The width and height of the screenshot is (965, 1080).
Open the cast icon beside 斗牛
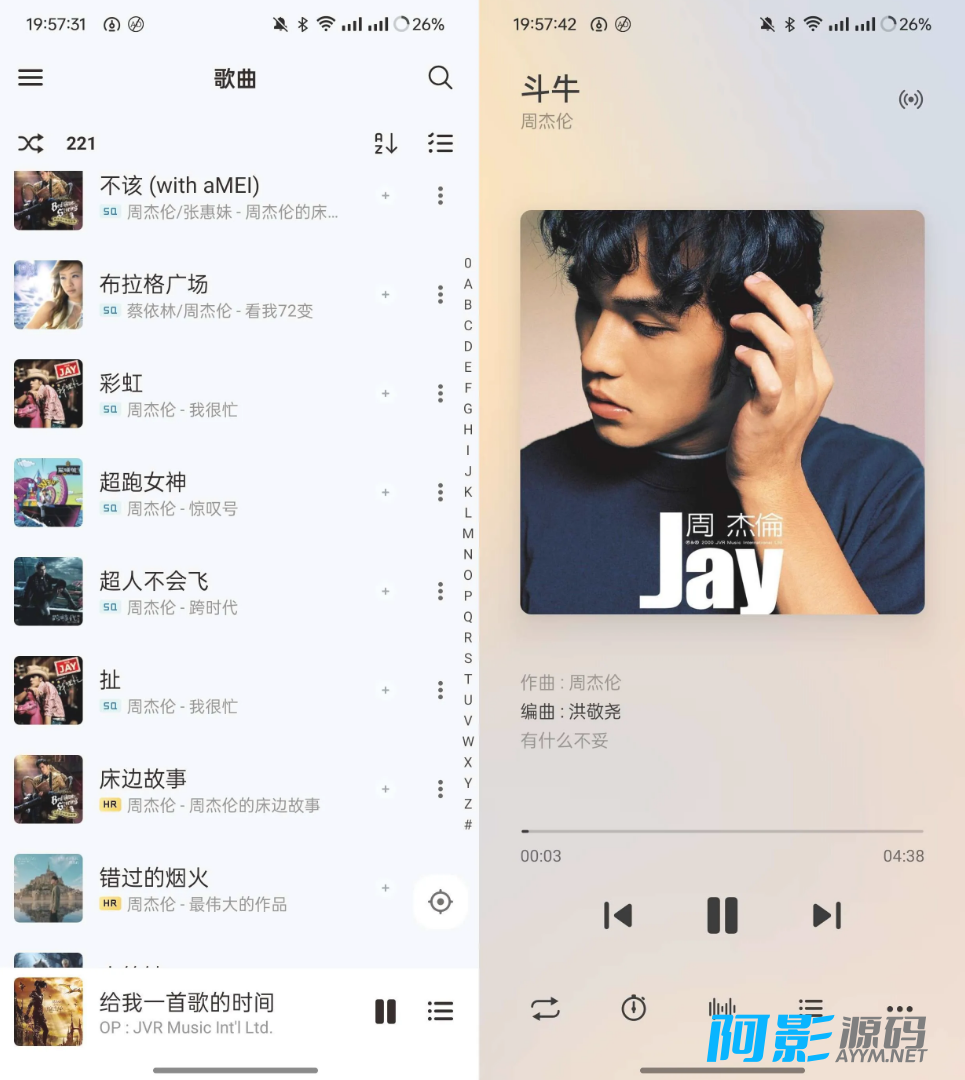(910, 99)
